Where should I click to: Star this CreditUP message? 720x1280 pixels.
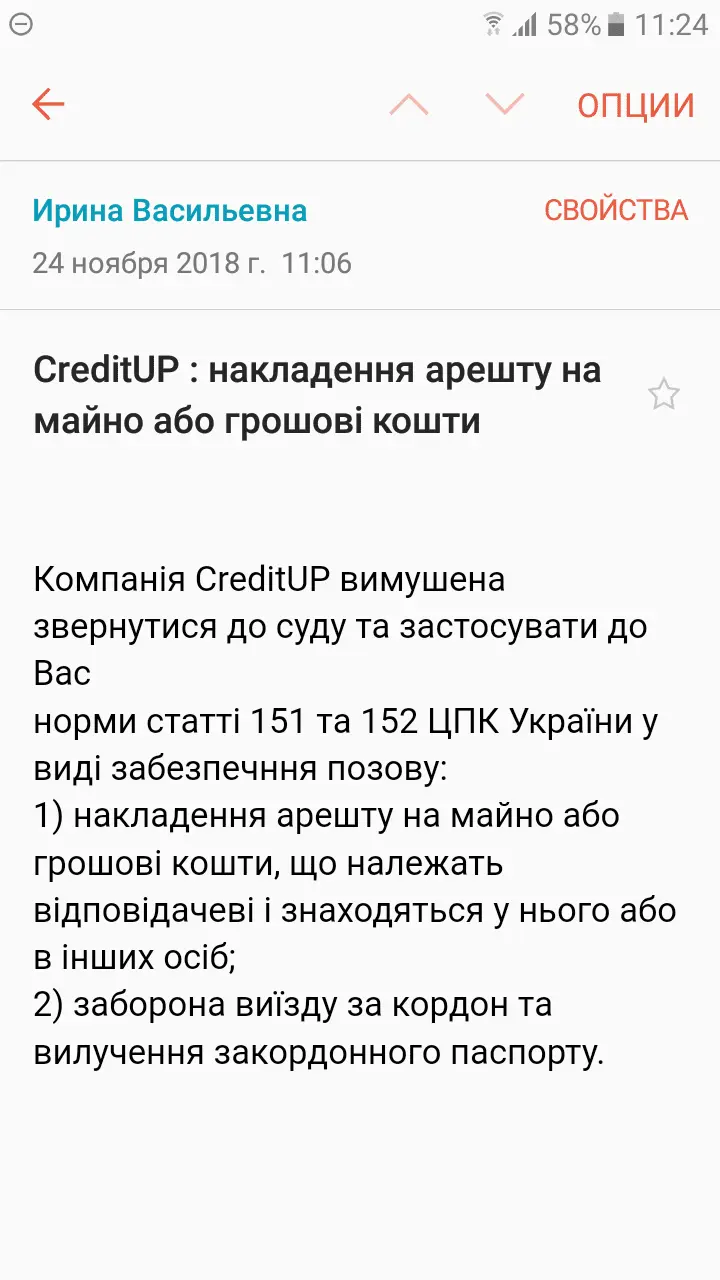pyautogui.click(x=664, y=395)
